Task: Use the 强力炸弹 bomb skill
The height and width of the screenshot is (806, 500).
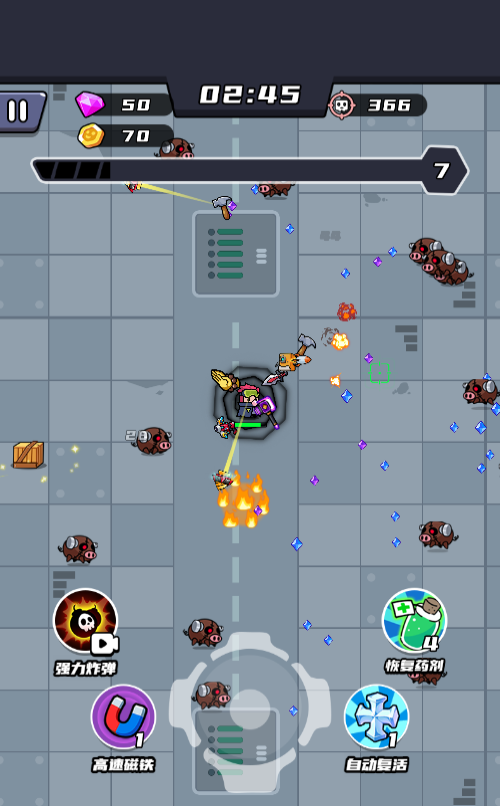Action: coord(86,621)
